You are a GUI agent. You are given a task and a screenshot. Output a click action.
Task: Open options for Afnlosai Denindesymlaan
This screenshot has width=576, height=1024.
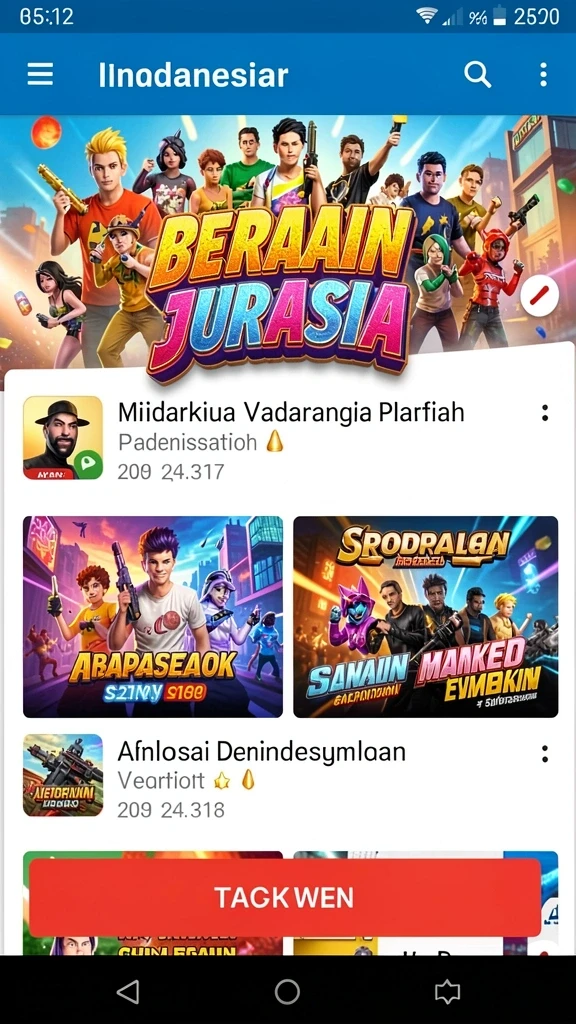pos(545,754)
